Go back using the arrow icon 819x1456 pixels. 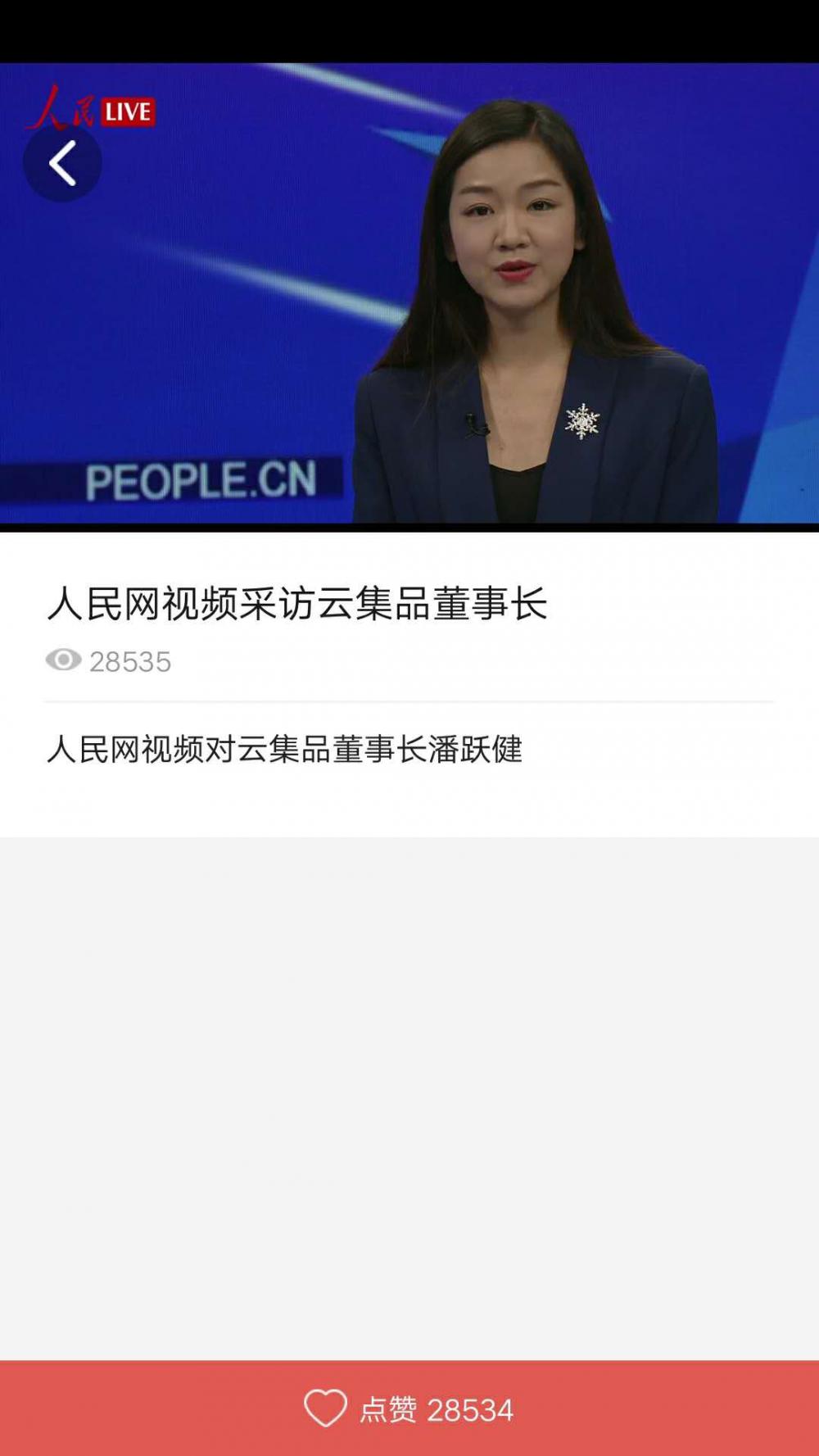tap(62, 163)
